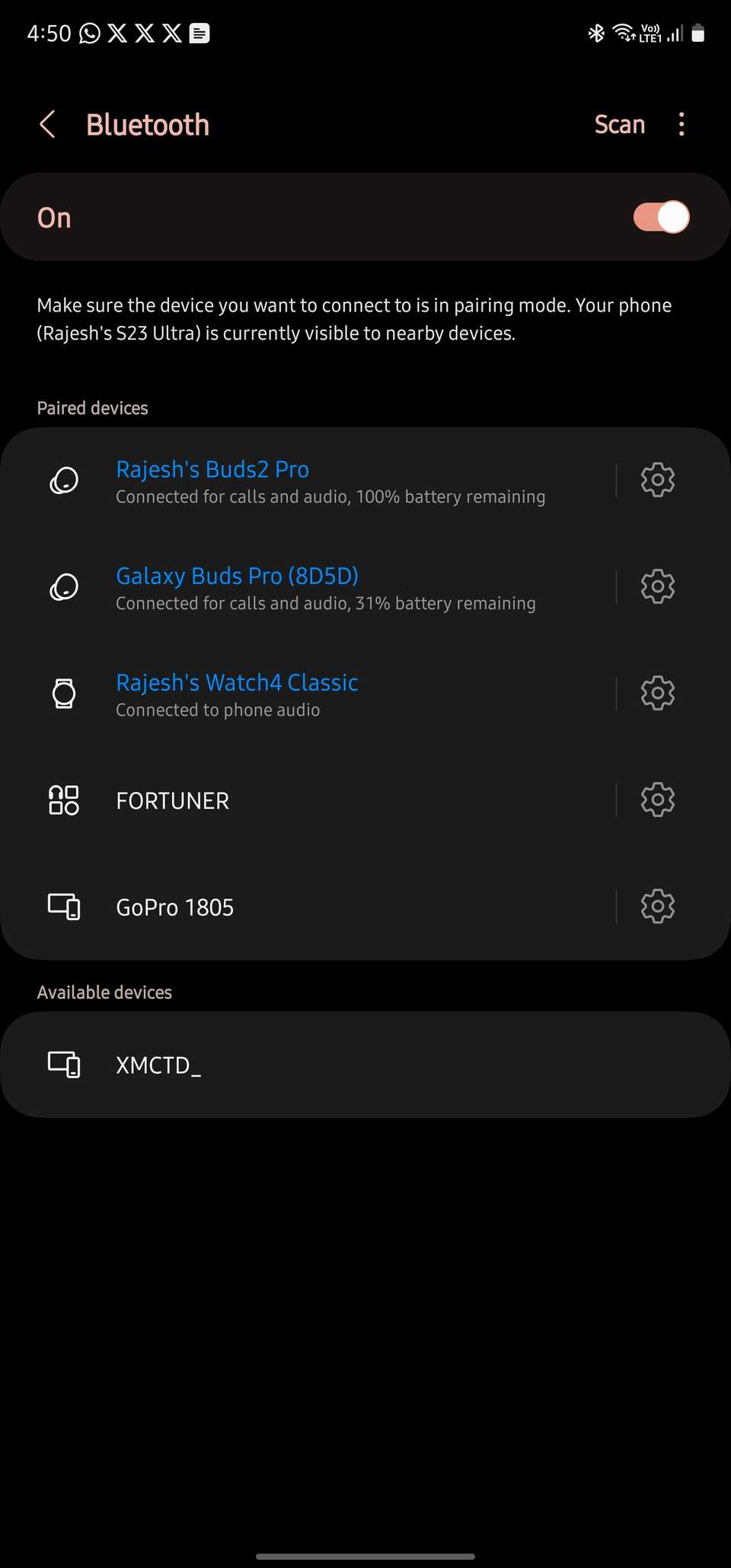Viewport: 731px width, 1568px height.
Task: Tap Scan to search for devices
Action: pyautogui.click(x=619, y=124)
